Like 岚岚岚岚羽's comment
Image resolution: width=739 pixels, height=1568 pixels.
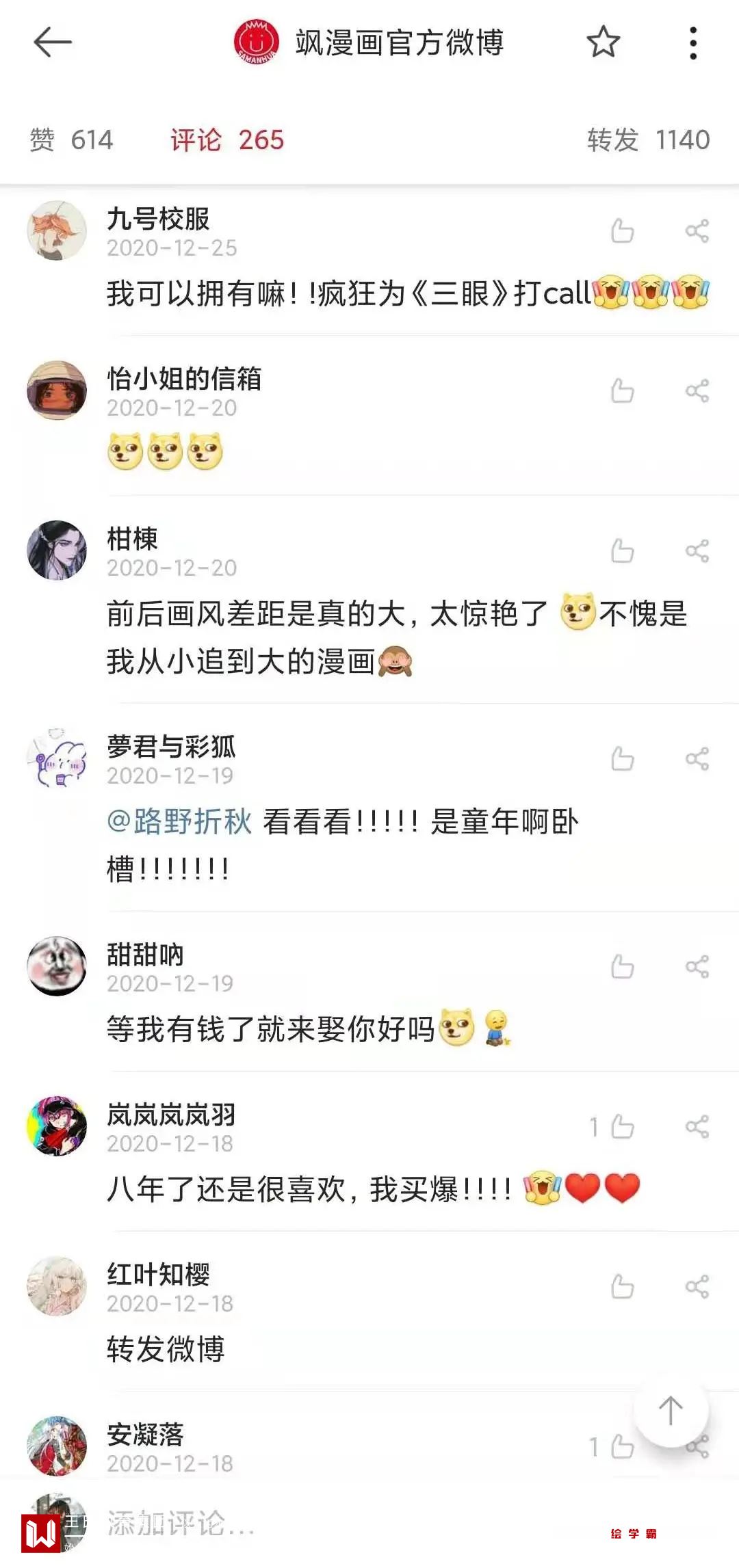pyautogui.click(x=622, y=1127)
